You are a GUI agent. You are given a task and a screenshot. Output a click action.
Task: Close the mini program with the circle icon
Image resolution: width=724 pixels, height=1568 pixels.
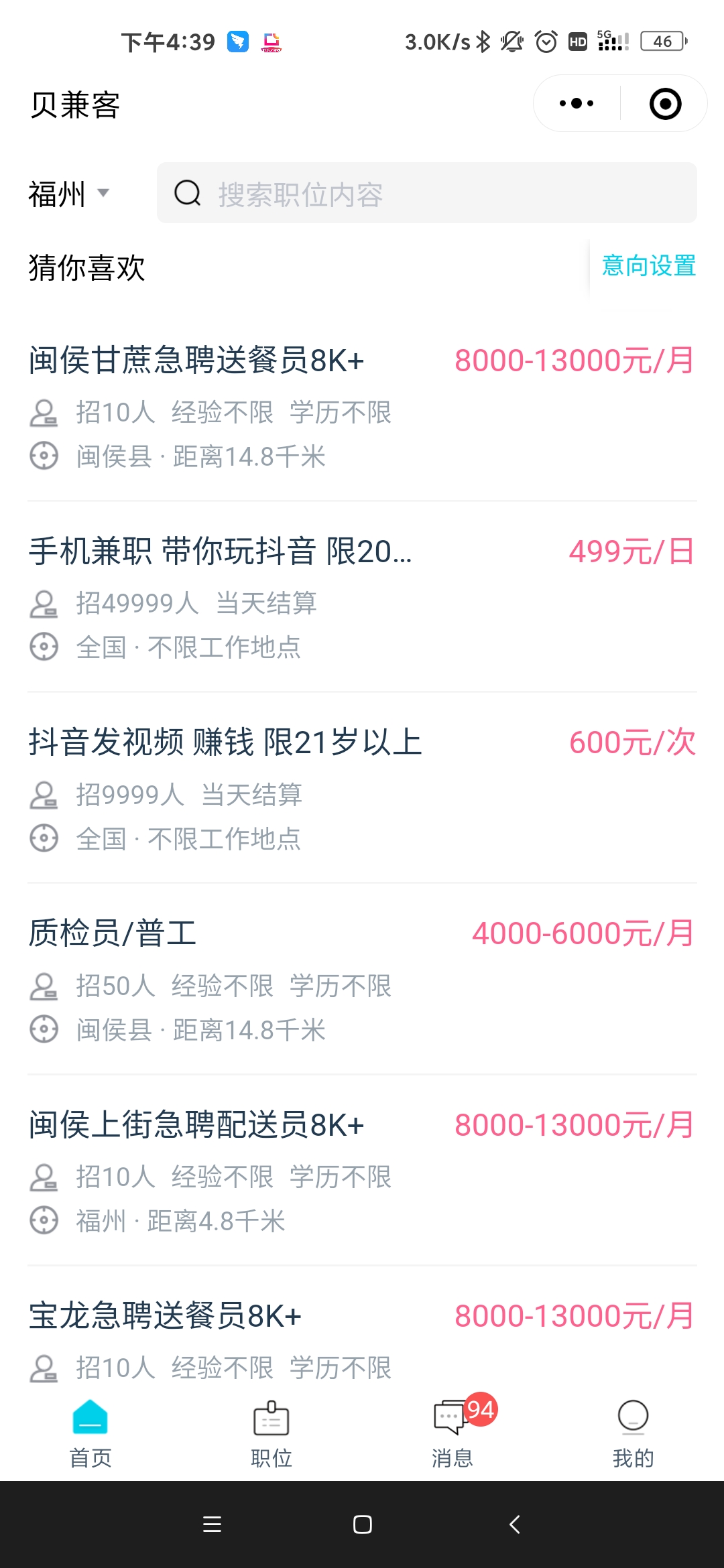[665, 104]
